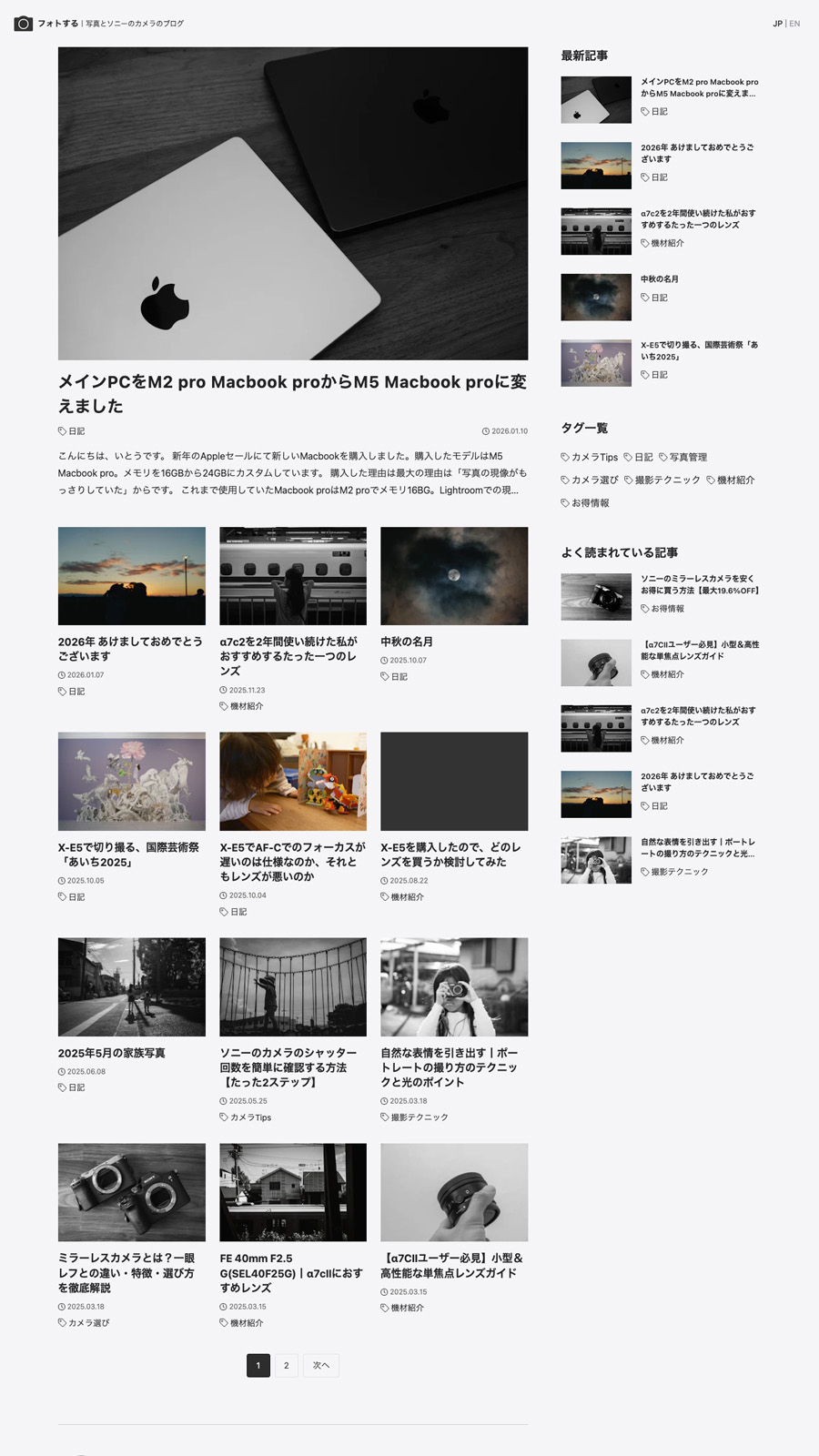Open the X-E5でAF-Cでのフォーカス article card
819x1456 pixels.
pos(292,861)
